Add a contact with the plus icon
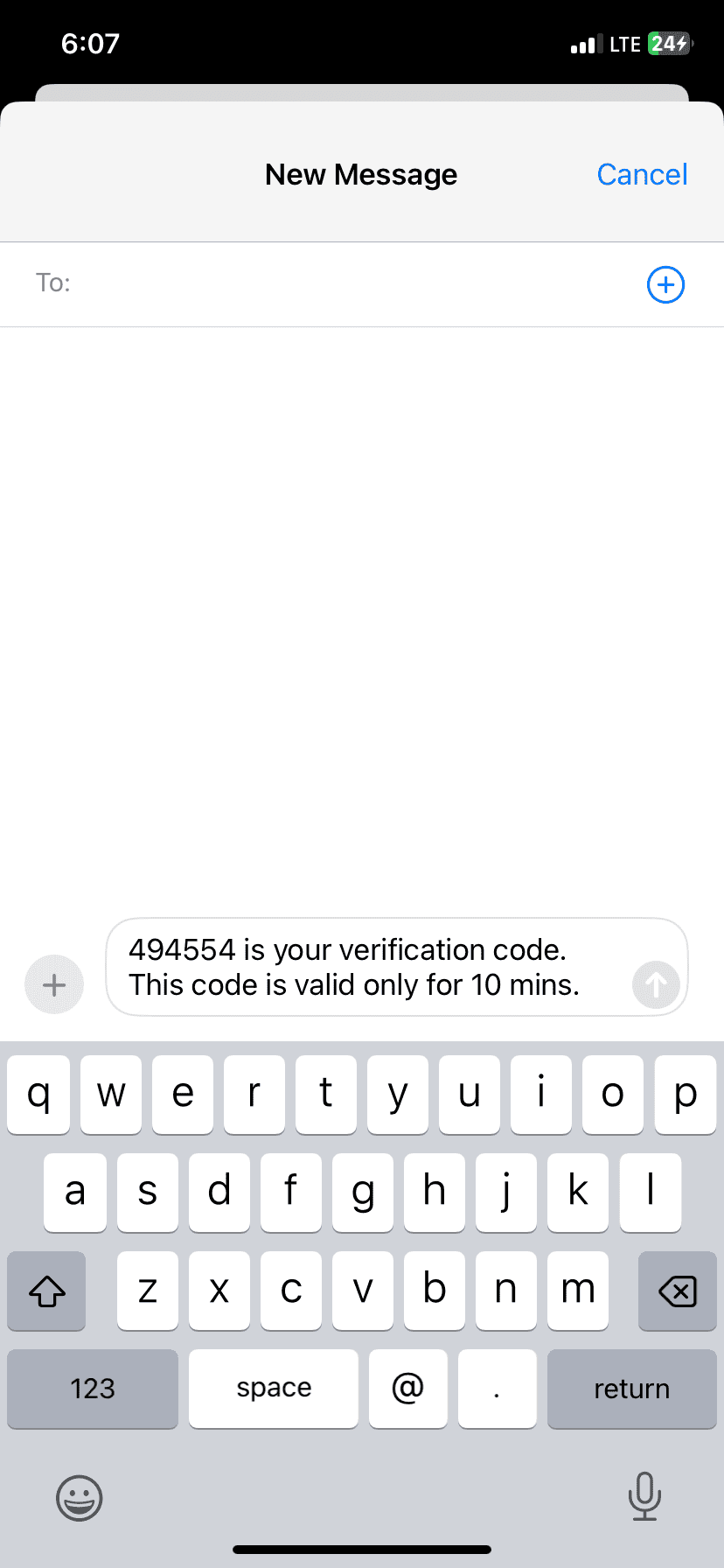 (665, 284)
